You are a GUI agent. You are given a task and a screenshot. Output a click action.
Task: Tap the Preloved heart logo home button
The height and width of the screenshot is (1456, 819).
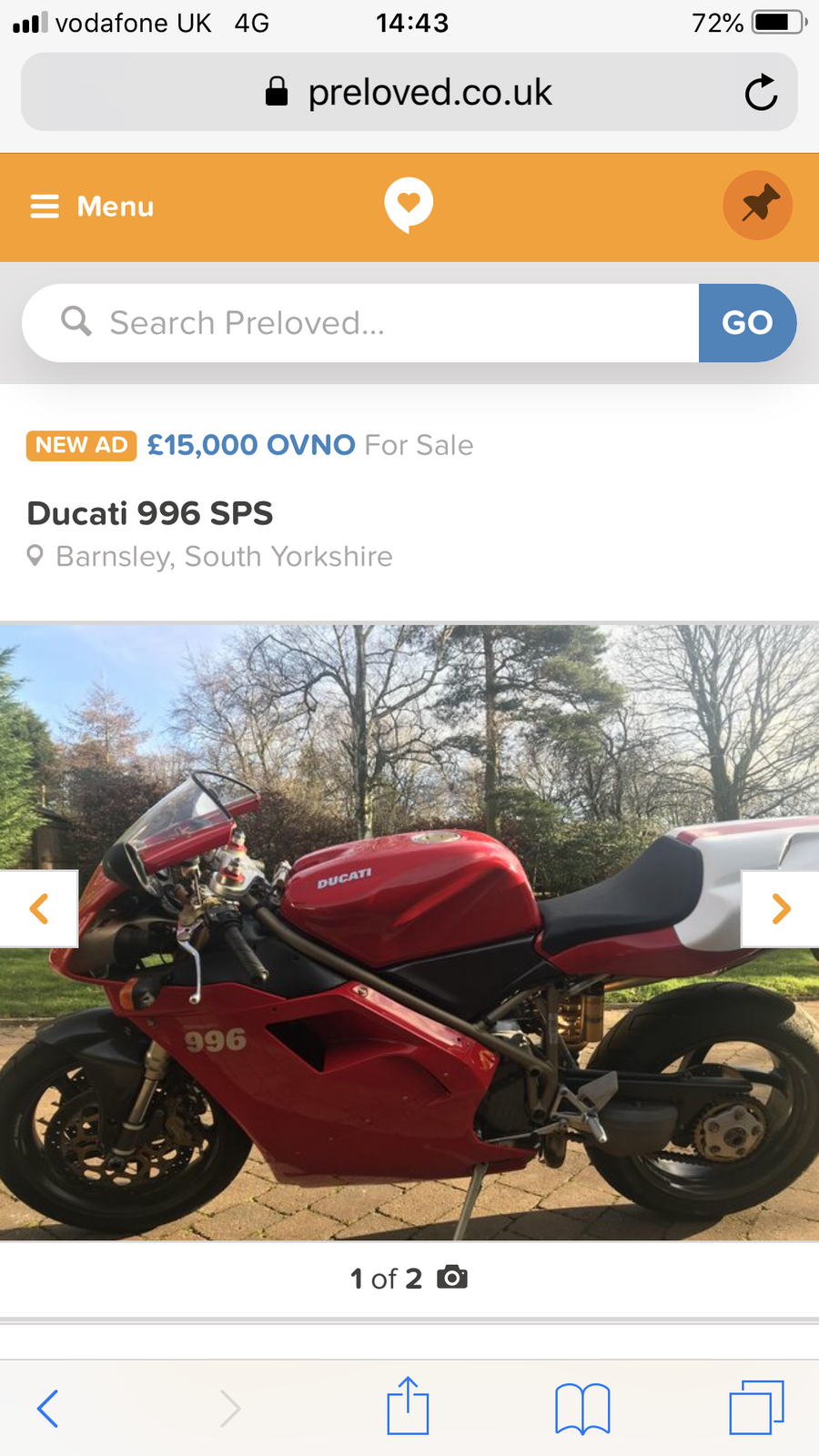click(x=408, y=205)
